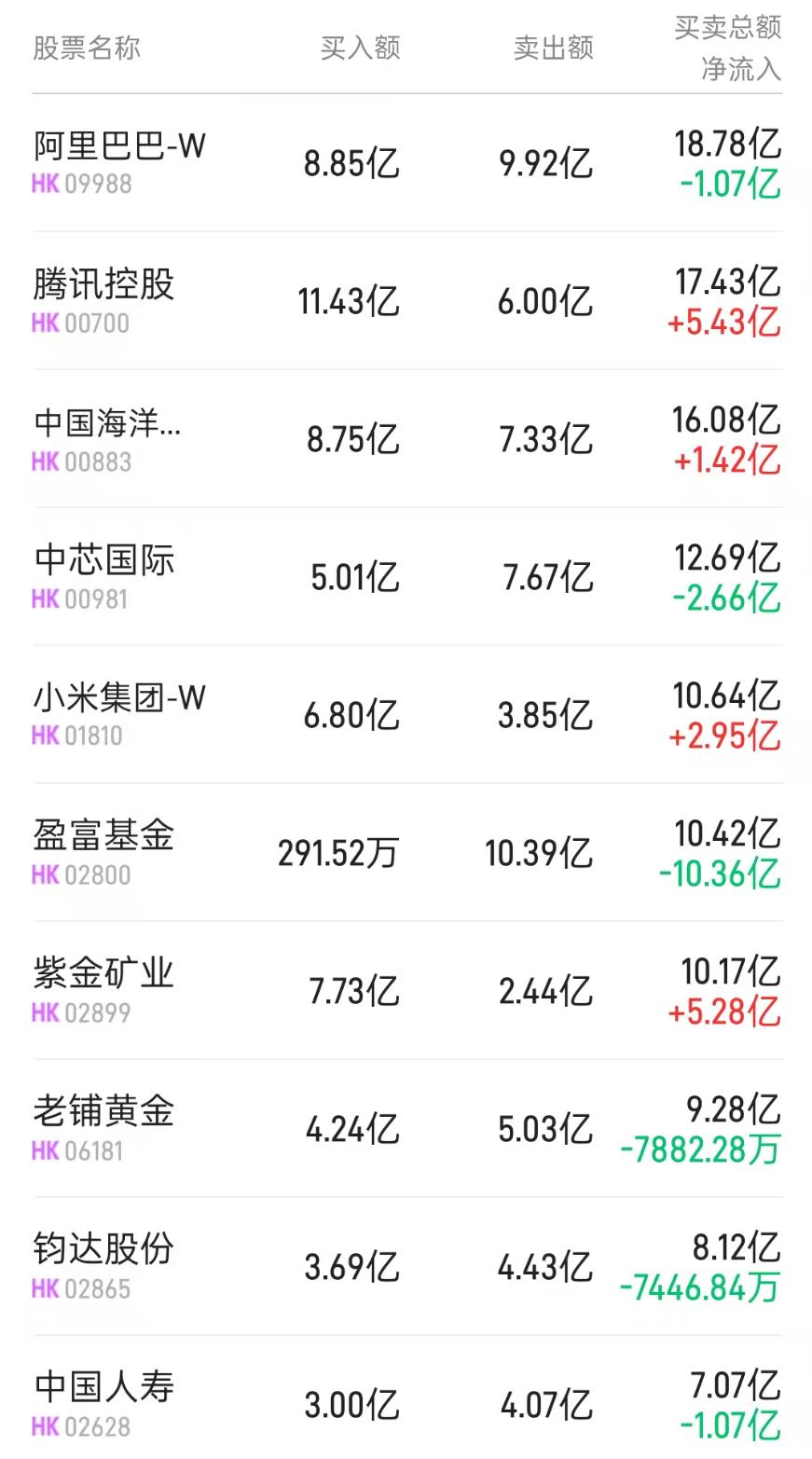View the 紫金矿业 stock page

click(x=103, y=972)
